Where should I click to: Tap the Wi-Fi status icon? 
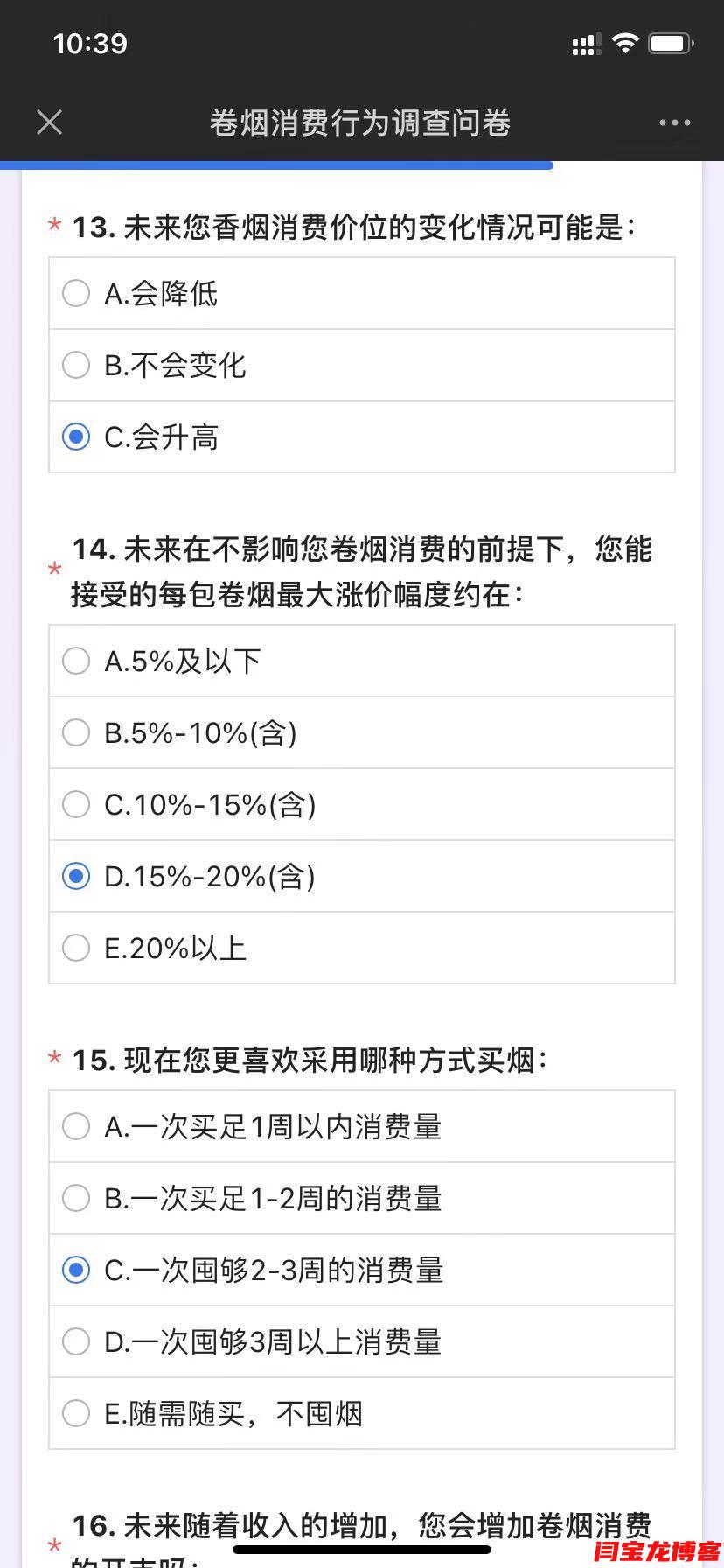click(x=626, y=43)
